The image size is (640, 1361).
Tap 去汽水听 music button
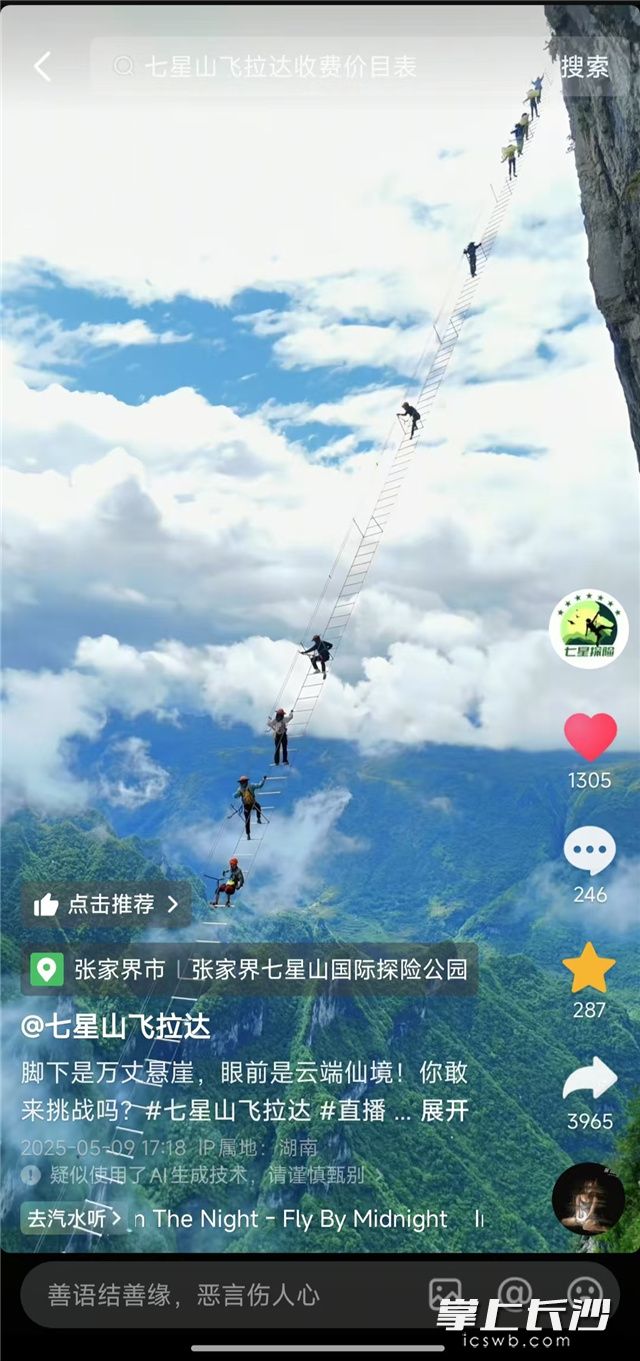pyautogui.click(x=74, y=1218)
